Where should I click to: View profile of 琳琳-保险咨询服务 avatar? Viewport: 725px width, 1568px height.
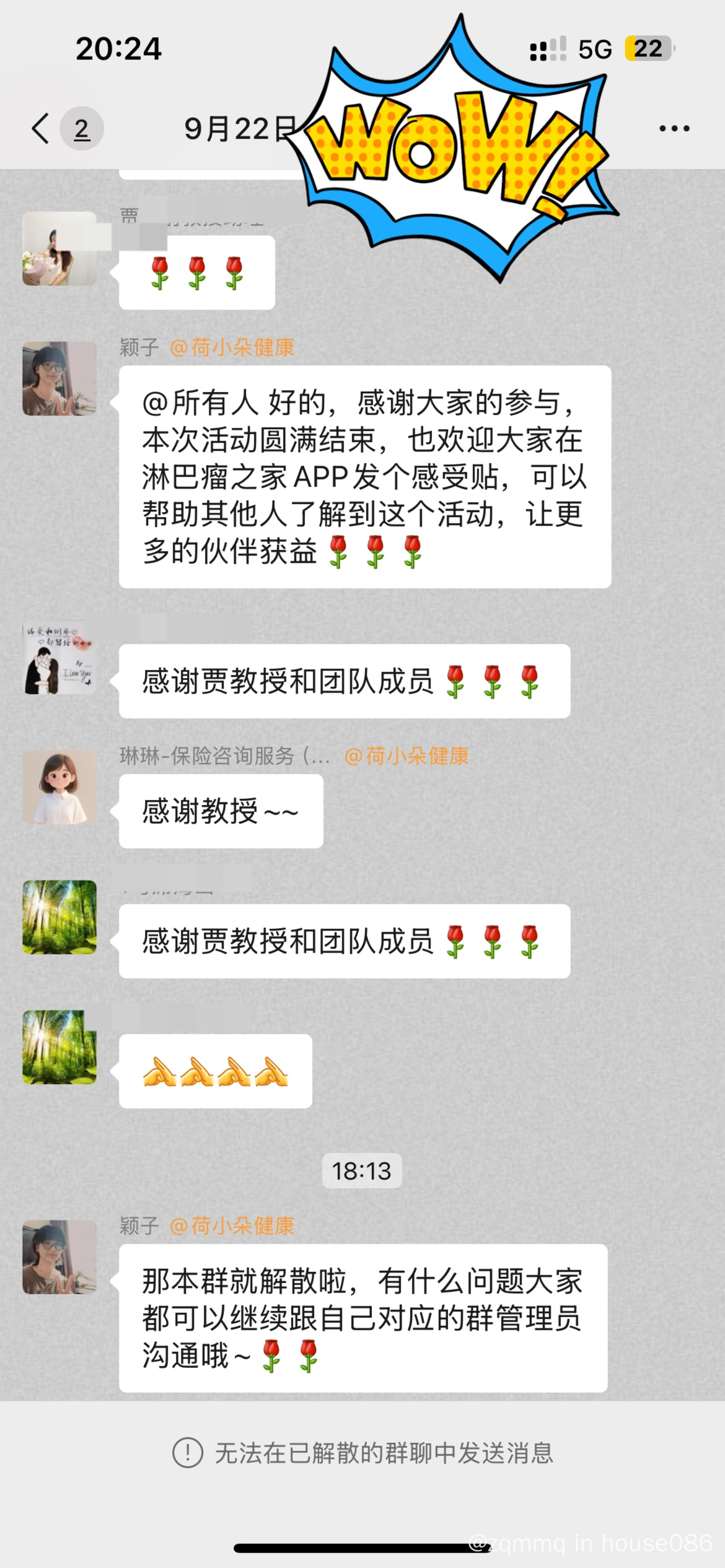[x=59, y=787]
